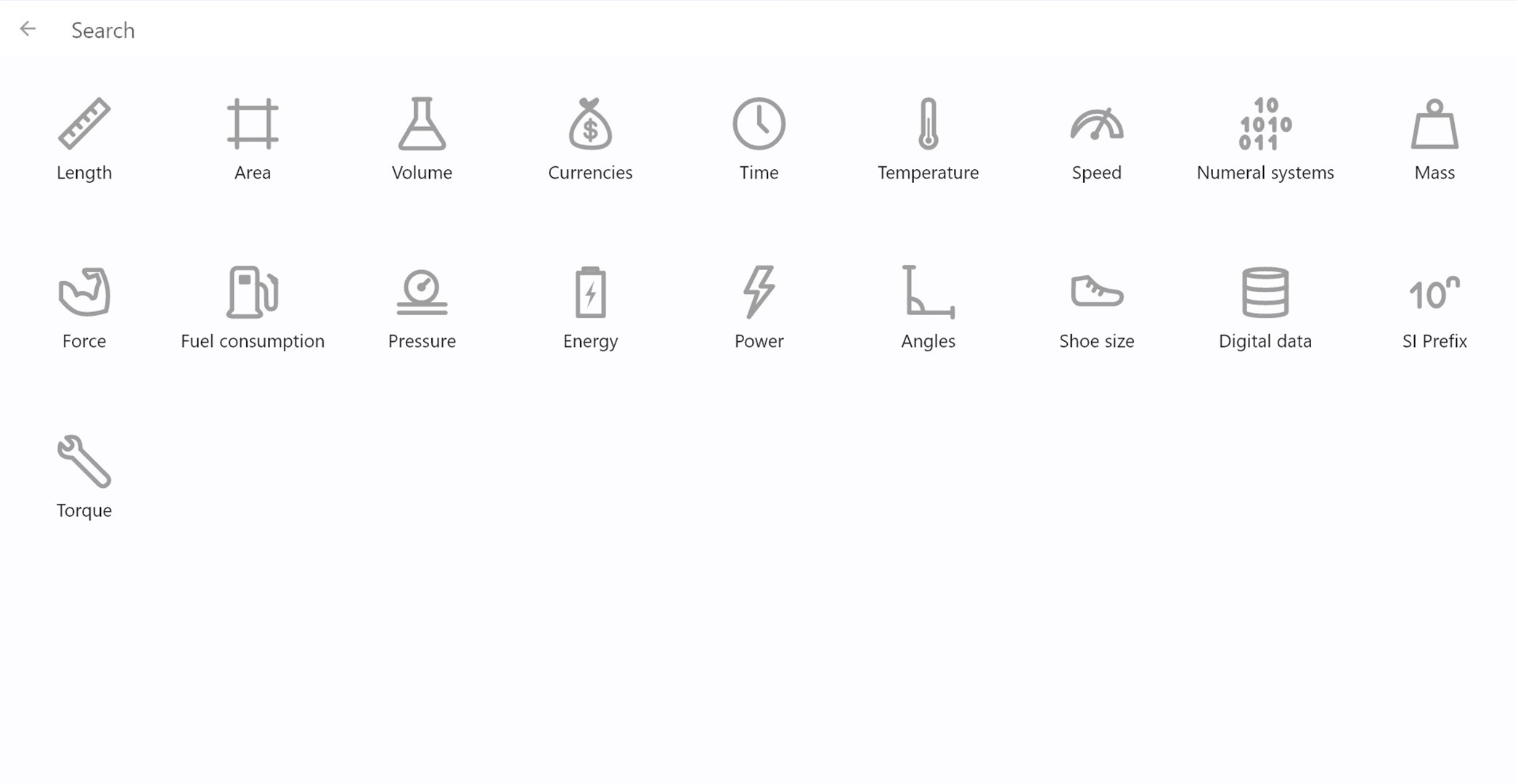
Task: Open the Length converter
Action: click(84, 139)
